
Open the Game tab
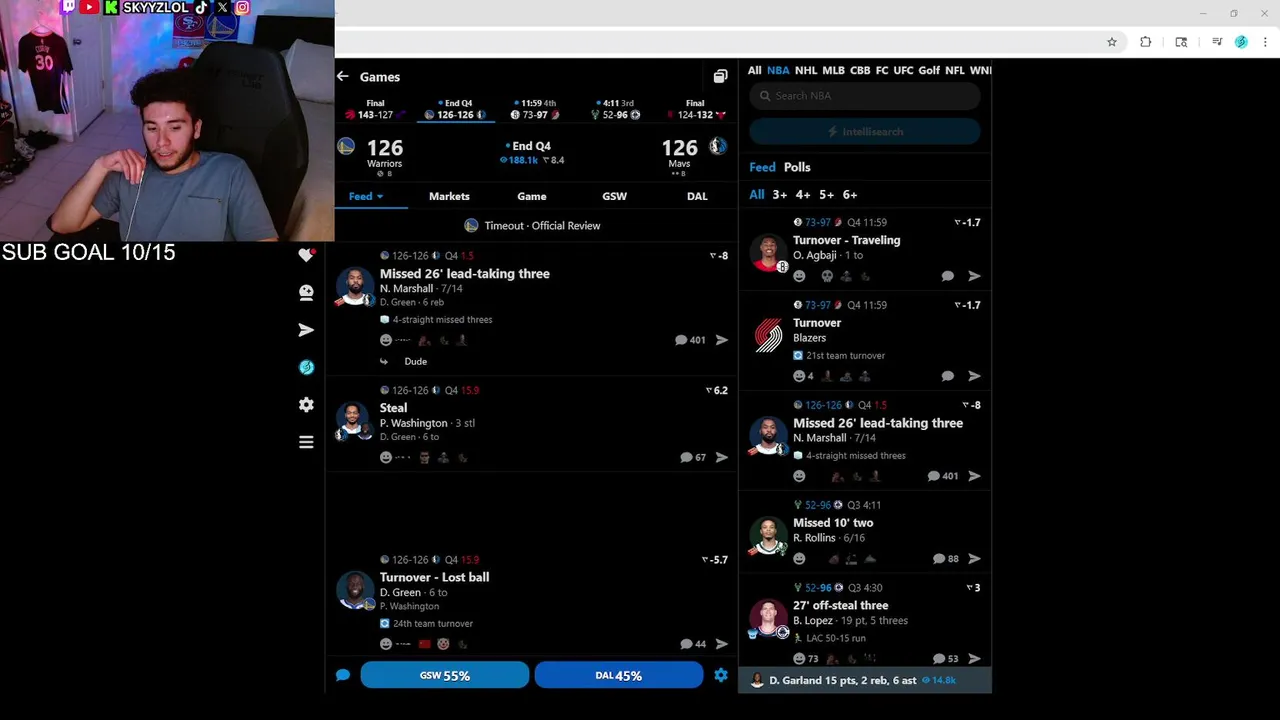[531, 196]
